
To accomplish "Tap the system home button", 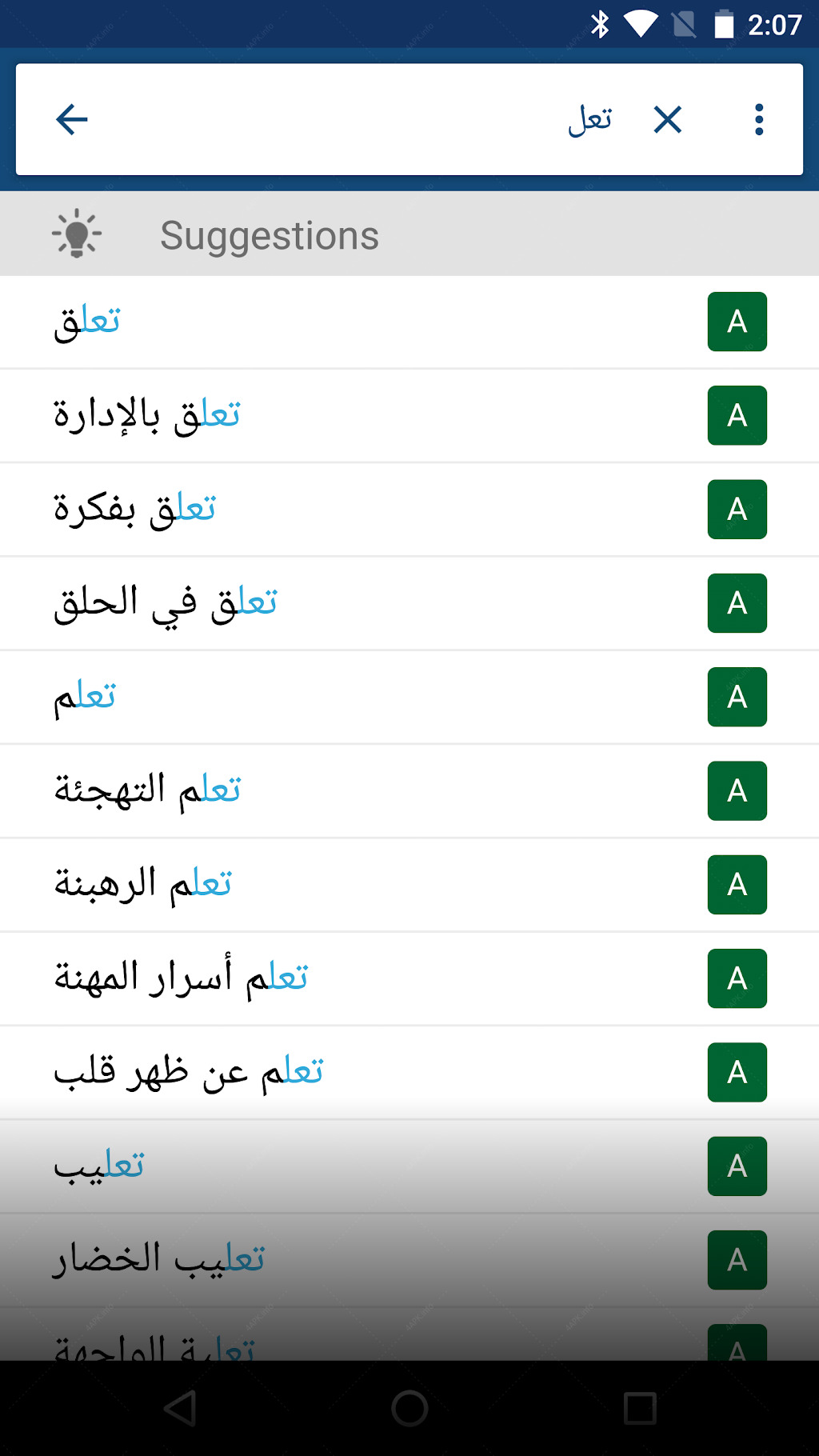I will tap(409, 1408).
